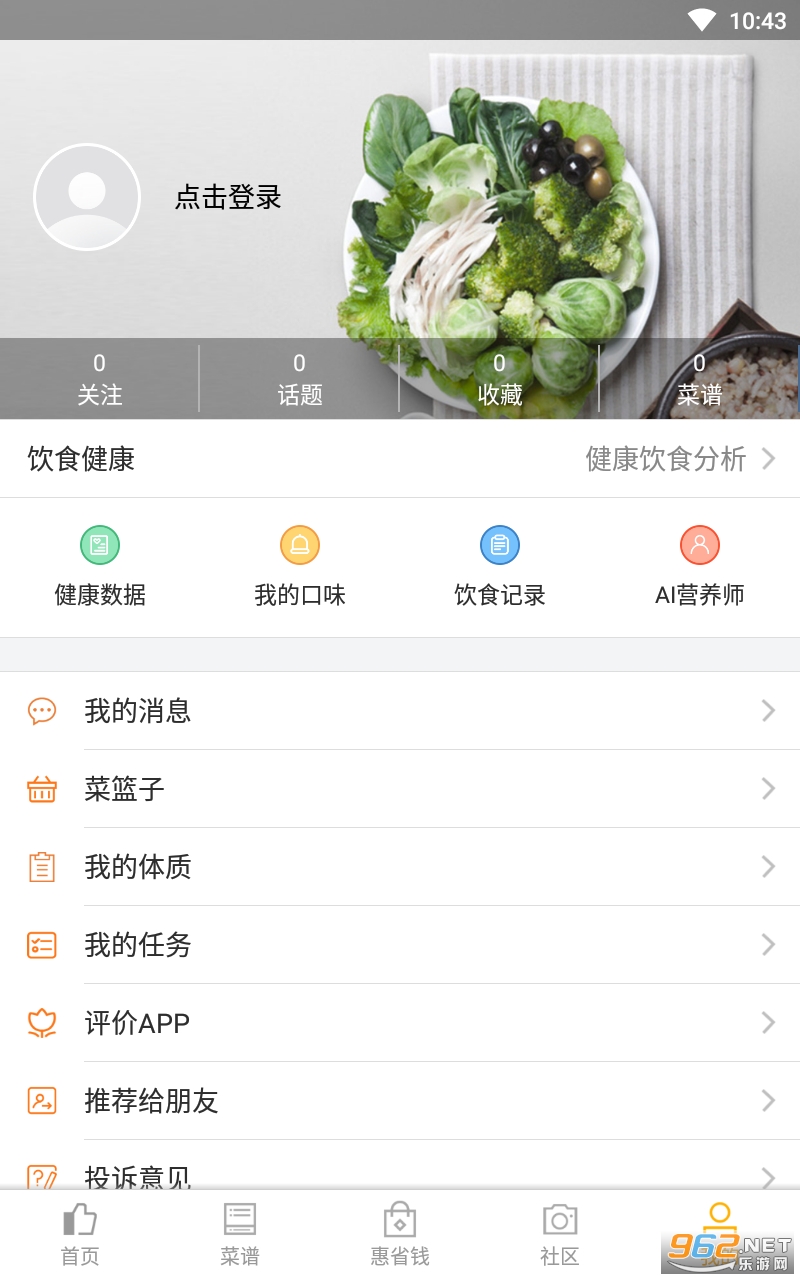800x1280 pixels.
Task: Open 菜篮子 row
Action: 400,789
